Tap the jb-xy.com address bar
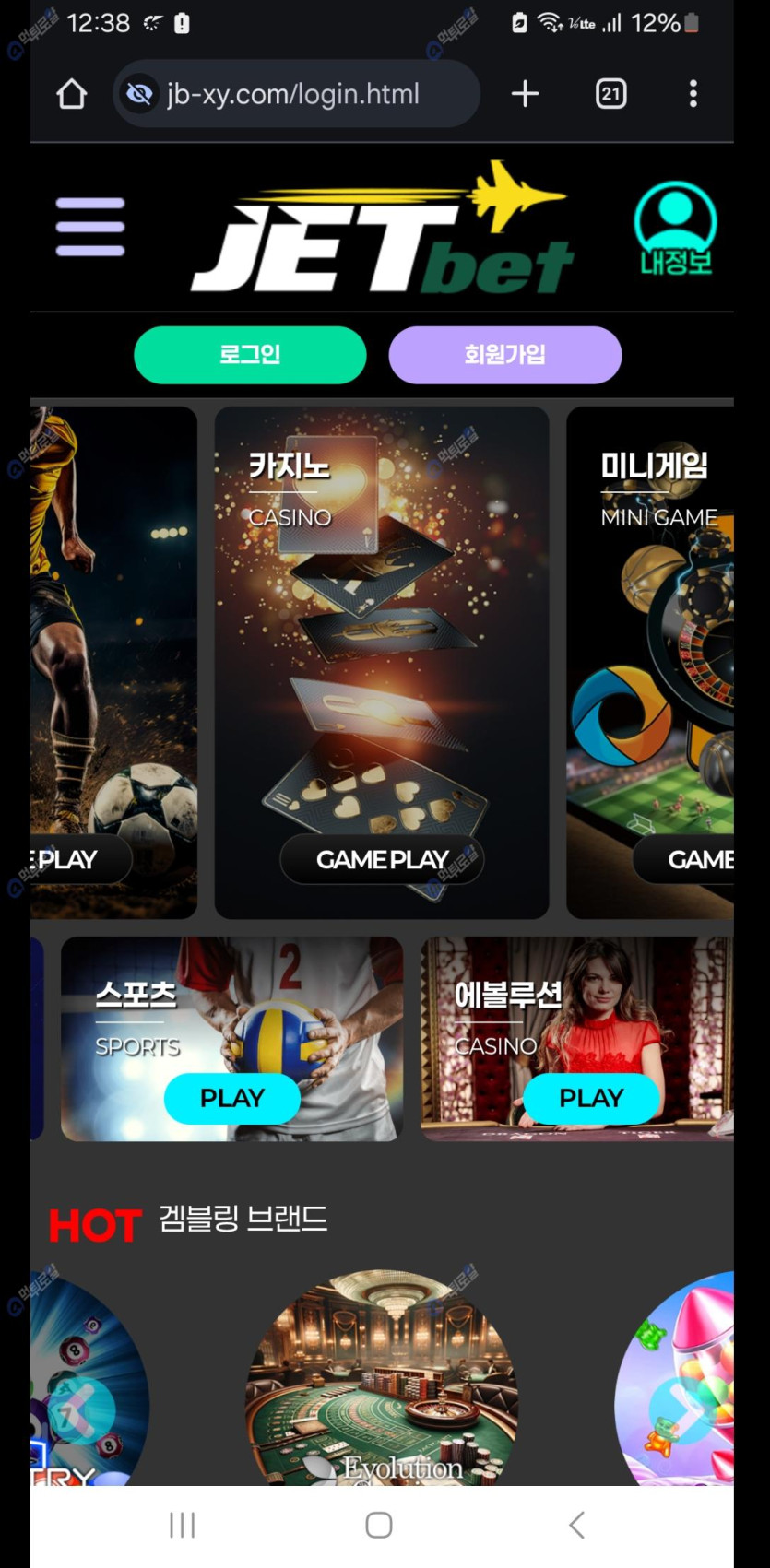This screenshot has height=1568, width=770. 295,94
